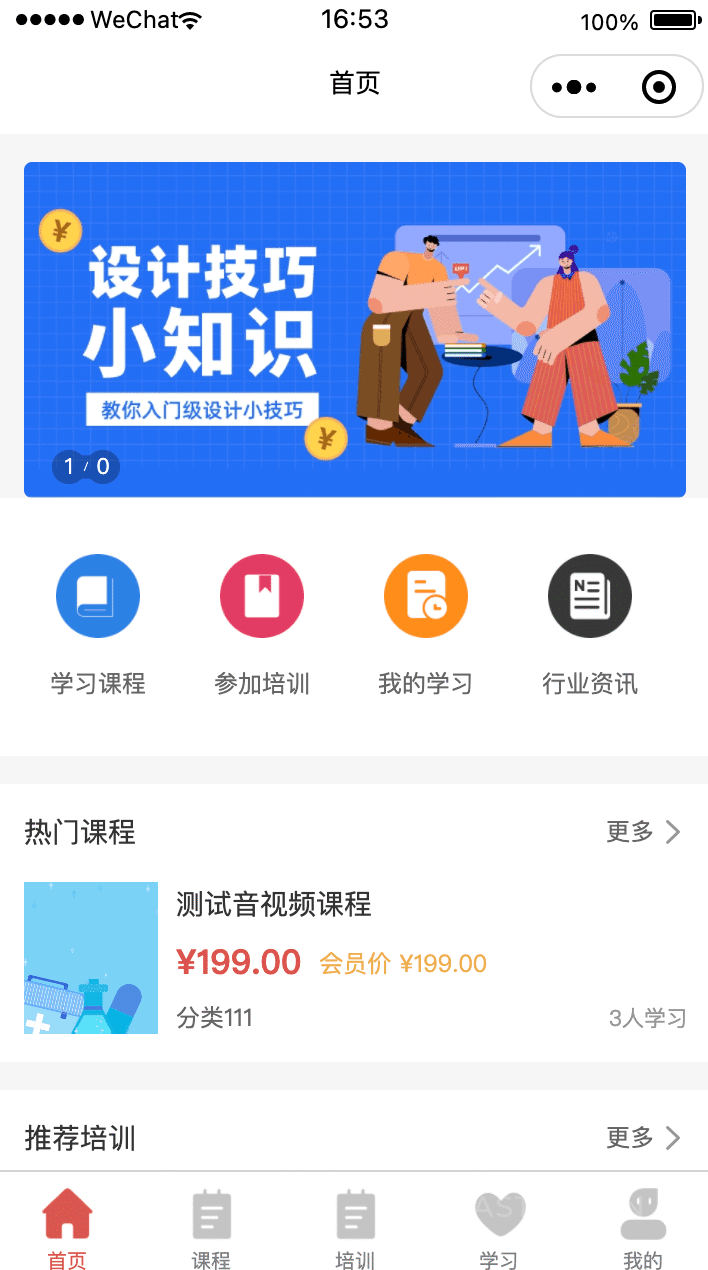The width and height of the screenshot is (708, 1270).
Task: Close the mini program with the circle button
Action: click(658, 88)
